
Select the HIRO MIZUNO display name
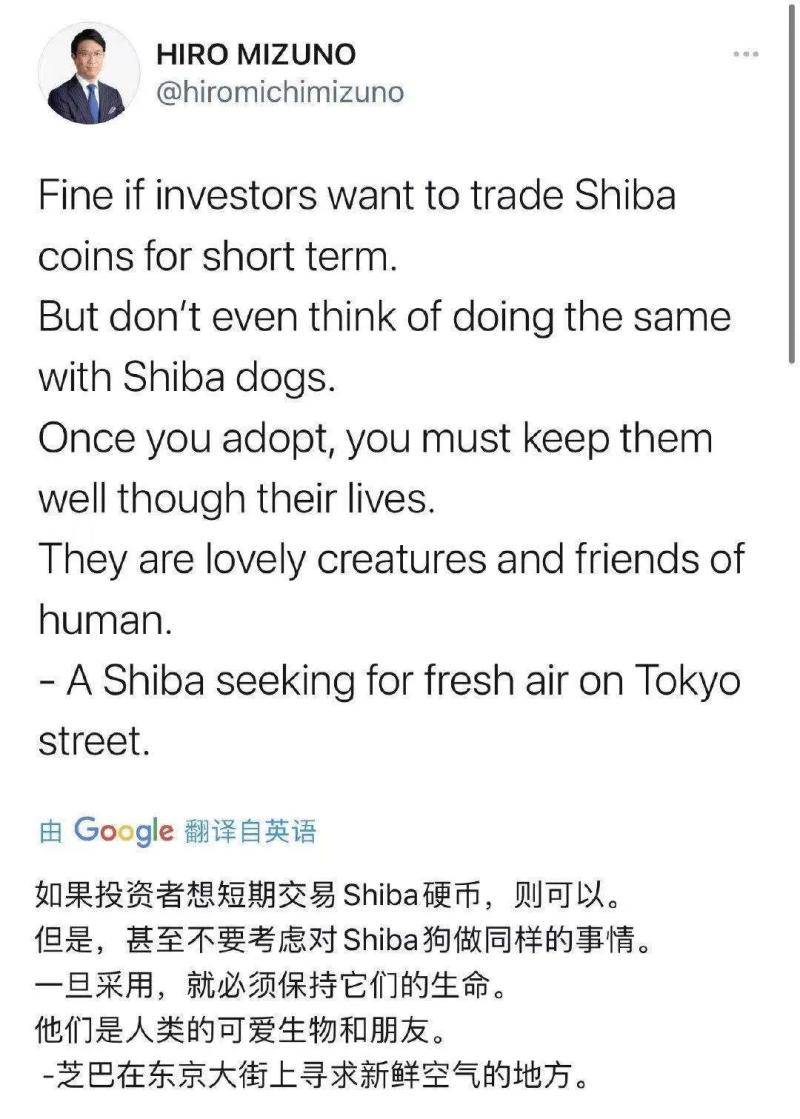tap(255, 53)
